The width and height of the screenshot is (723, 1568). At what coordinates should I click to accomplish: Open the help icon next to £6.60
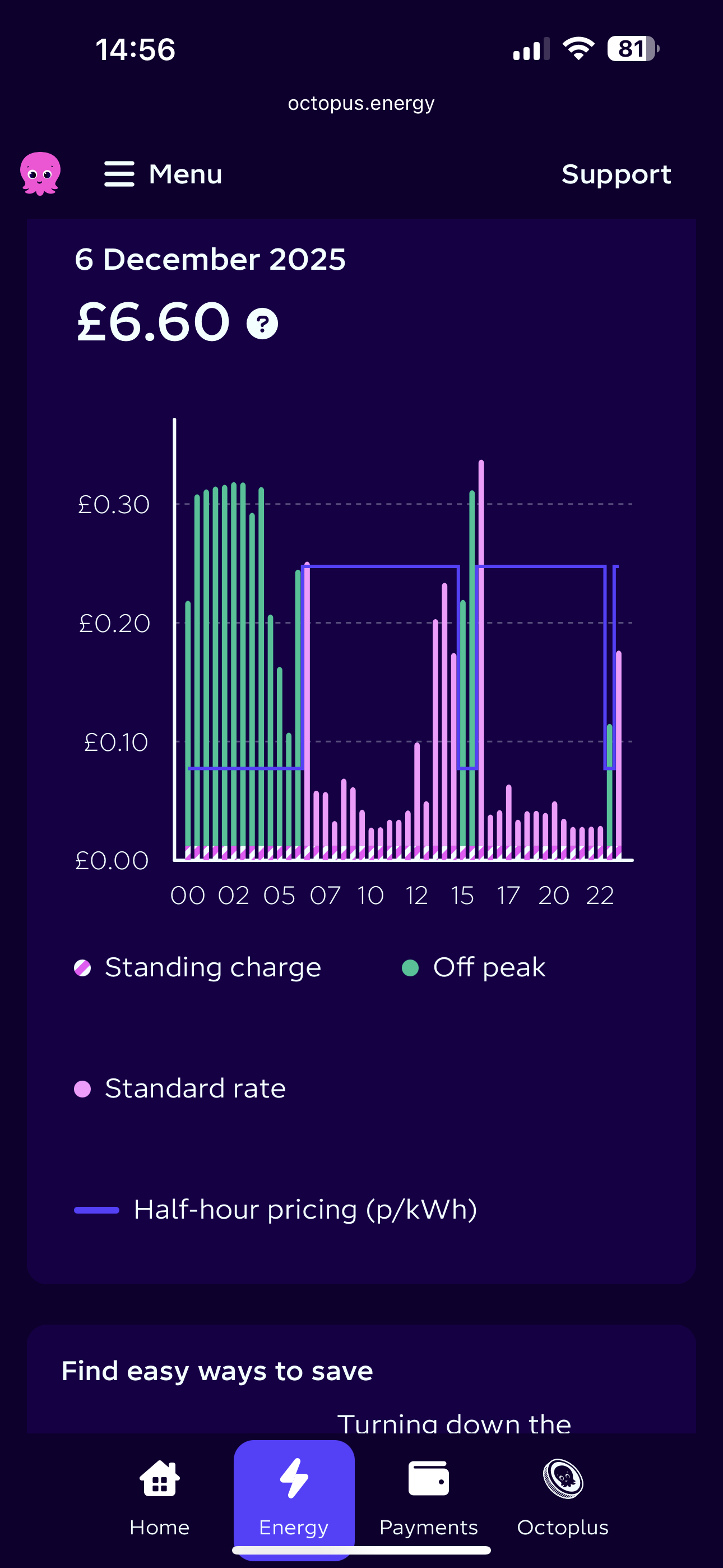(x=262, y=324)
